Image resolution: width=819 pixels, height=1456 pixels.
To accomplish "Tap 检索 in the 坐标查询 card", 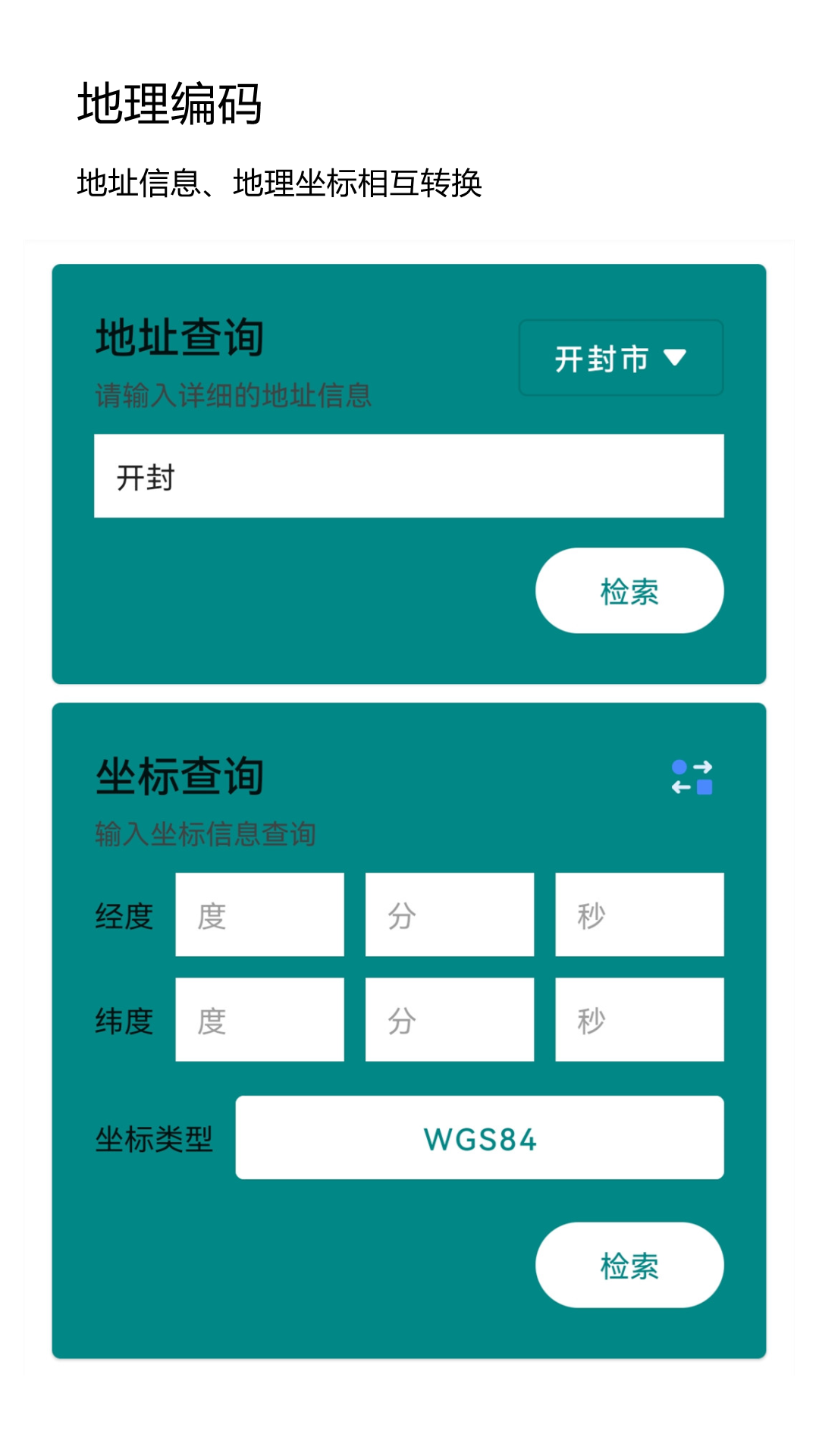I will click(629, 1265).
